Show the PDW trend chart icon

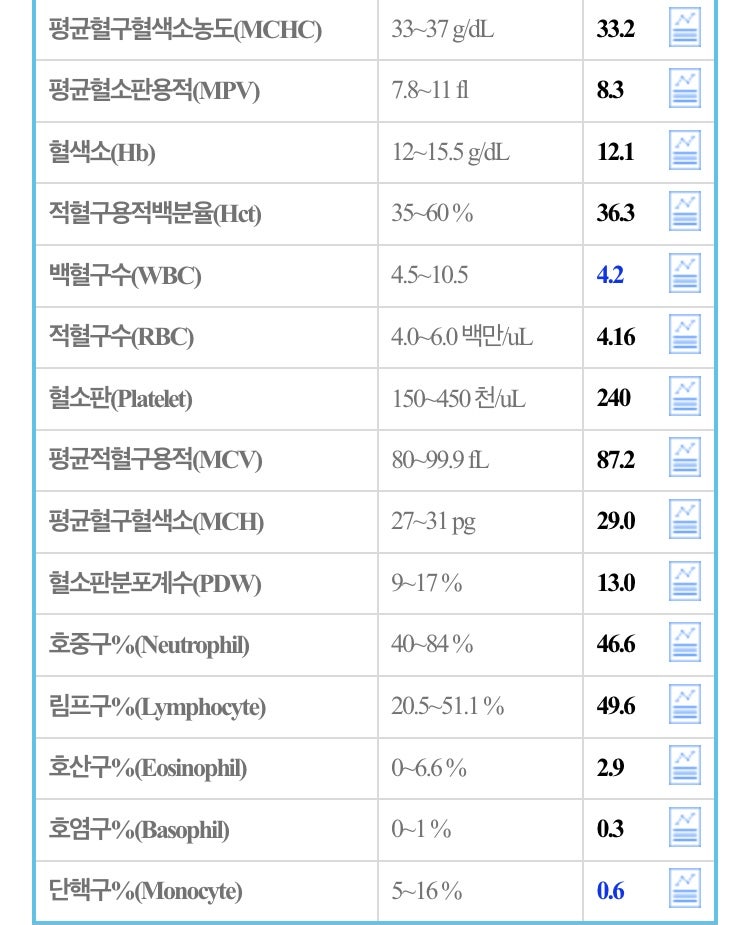[685, 580]
